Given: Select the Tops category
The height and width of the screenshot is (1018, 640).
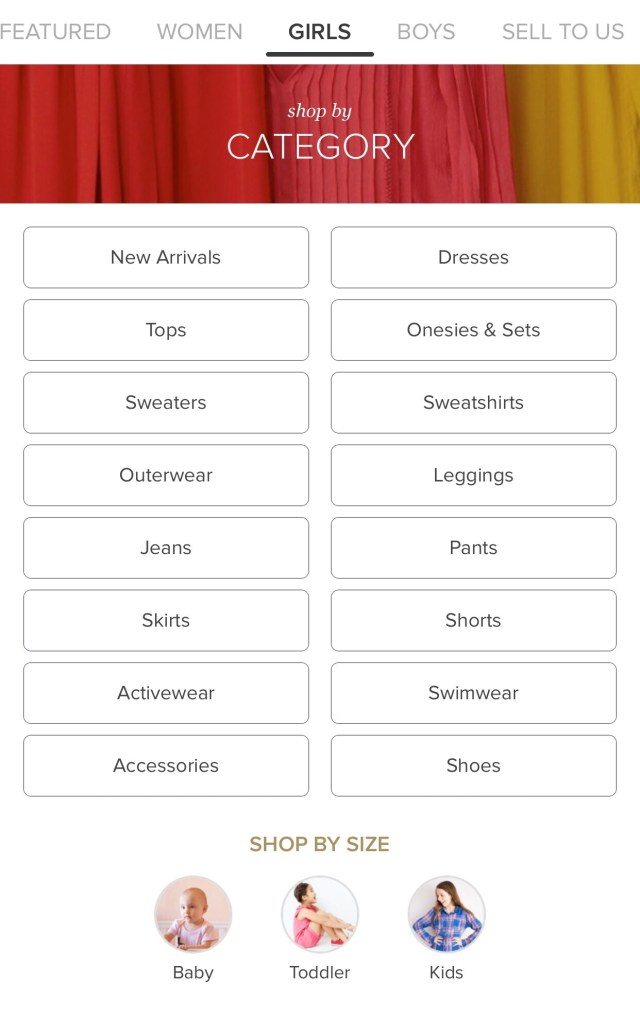Looking at the screenshot, I should pyautogui.click(x=166, y=330).
